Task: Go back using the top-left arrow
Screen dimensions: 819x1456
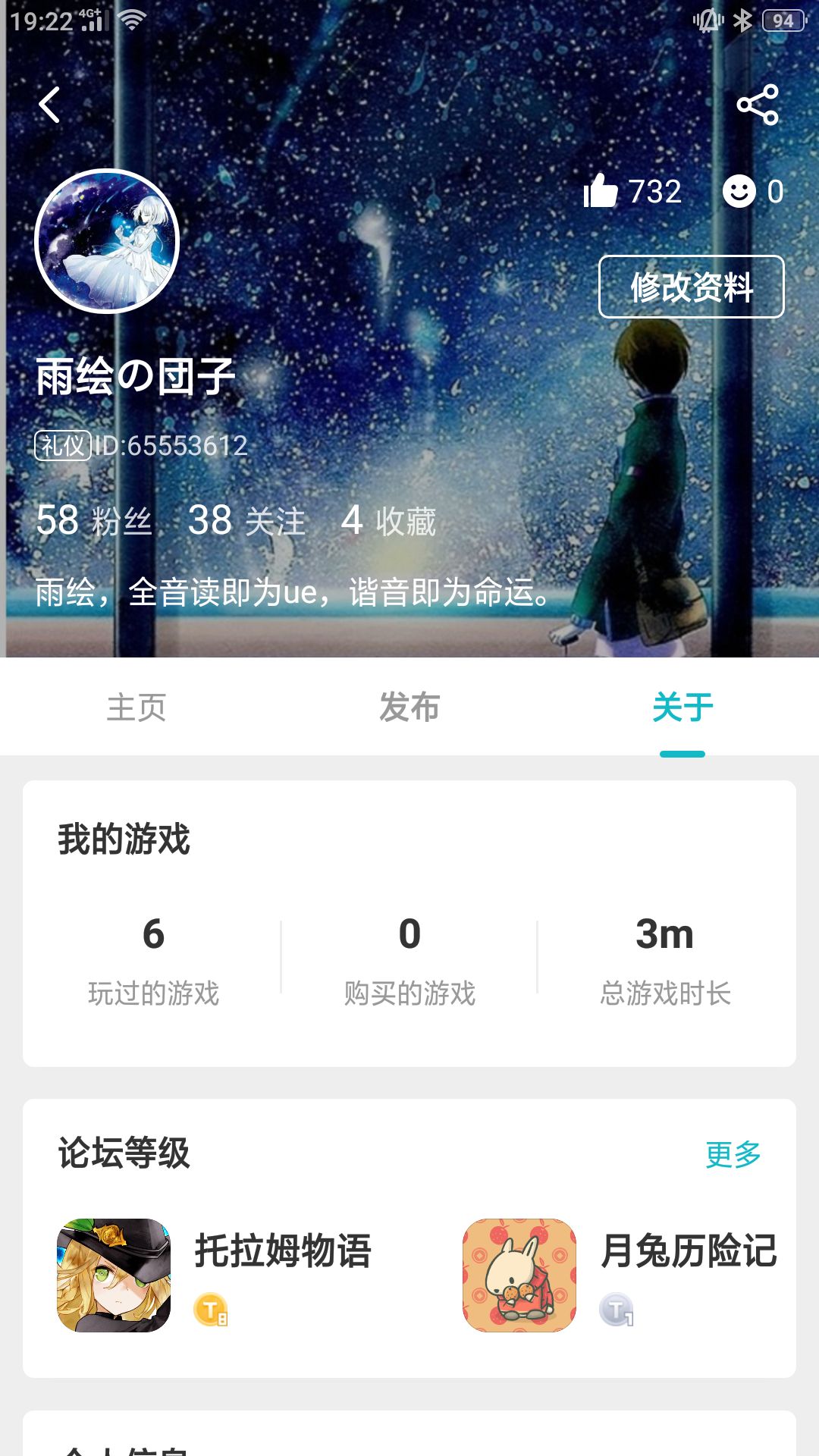Action: 49,105
